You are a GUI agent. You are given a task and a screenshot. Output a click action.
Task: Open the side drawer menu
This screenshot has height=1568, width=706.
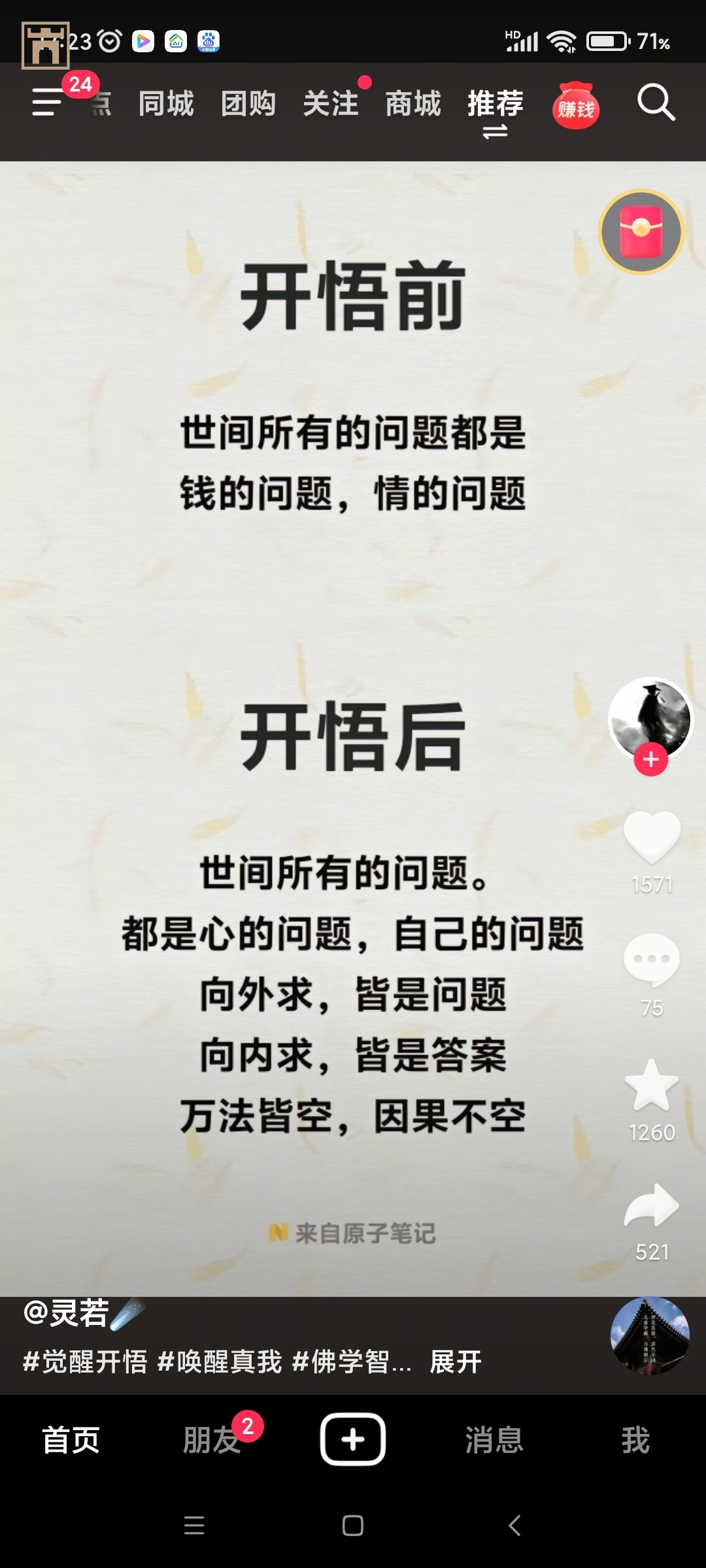click(47, 103)
